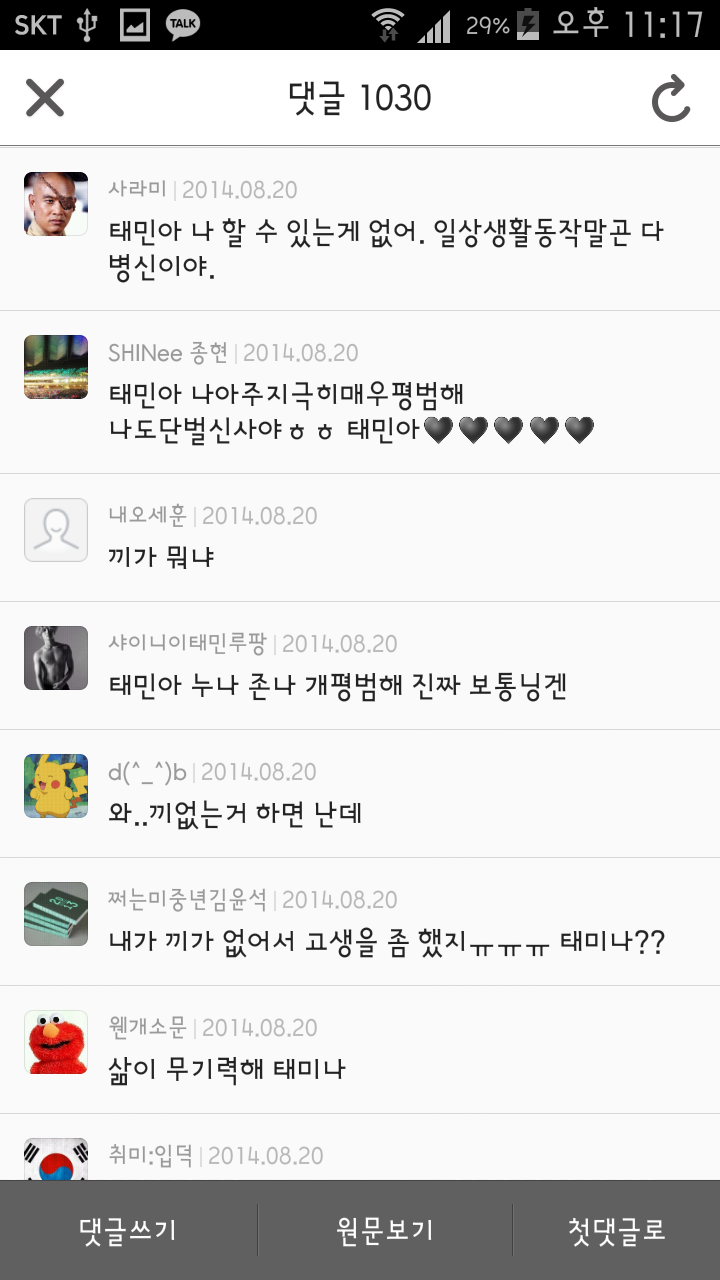Open the Pikachu avatar of d(^_^)b

pyautogui.click(x=56, y=786)
